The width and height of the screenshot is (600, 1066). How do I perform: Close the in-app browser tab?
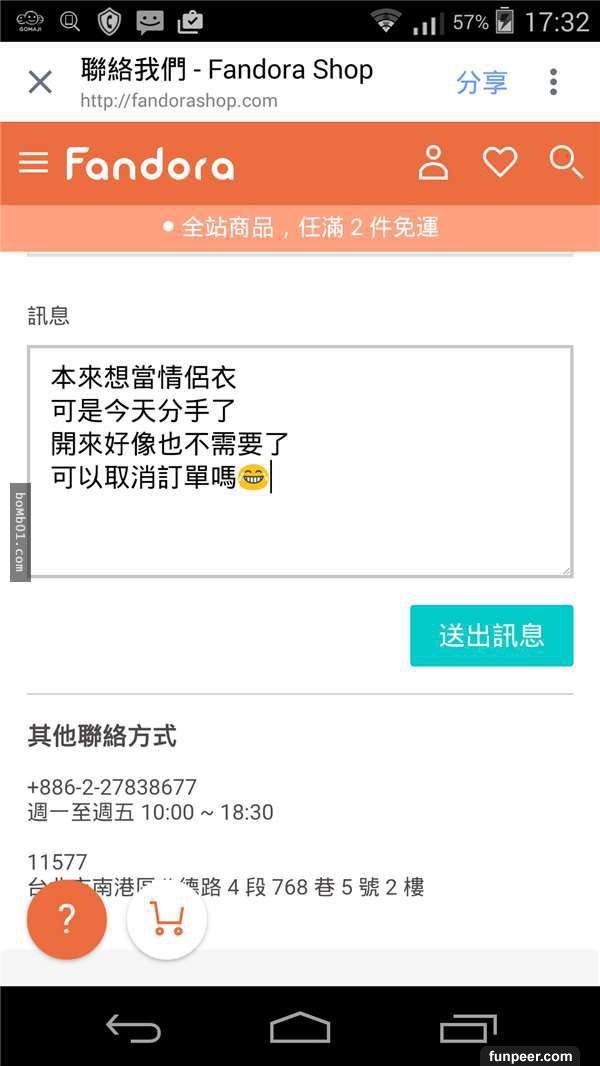40,82
